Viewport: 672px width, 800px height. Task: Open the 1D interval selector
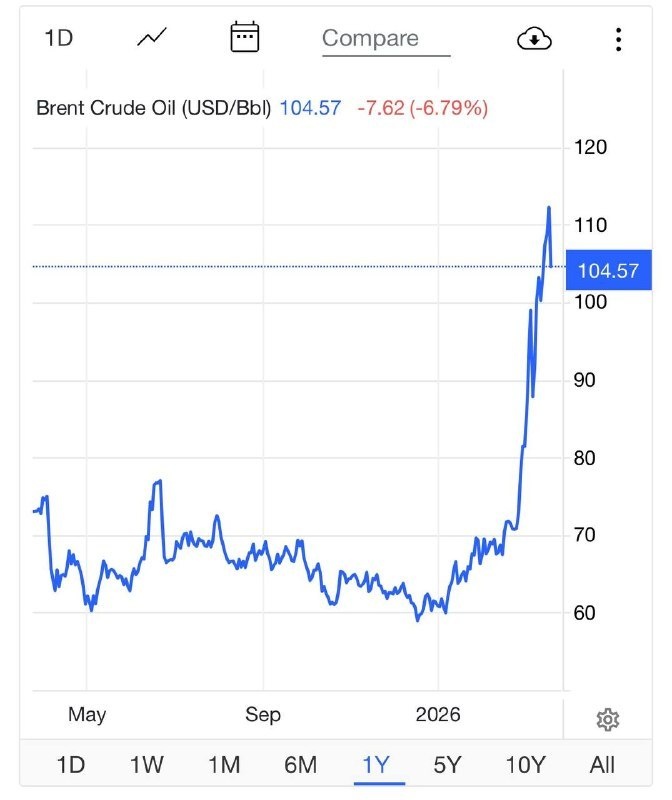[58, 39]
